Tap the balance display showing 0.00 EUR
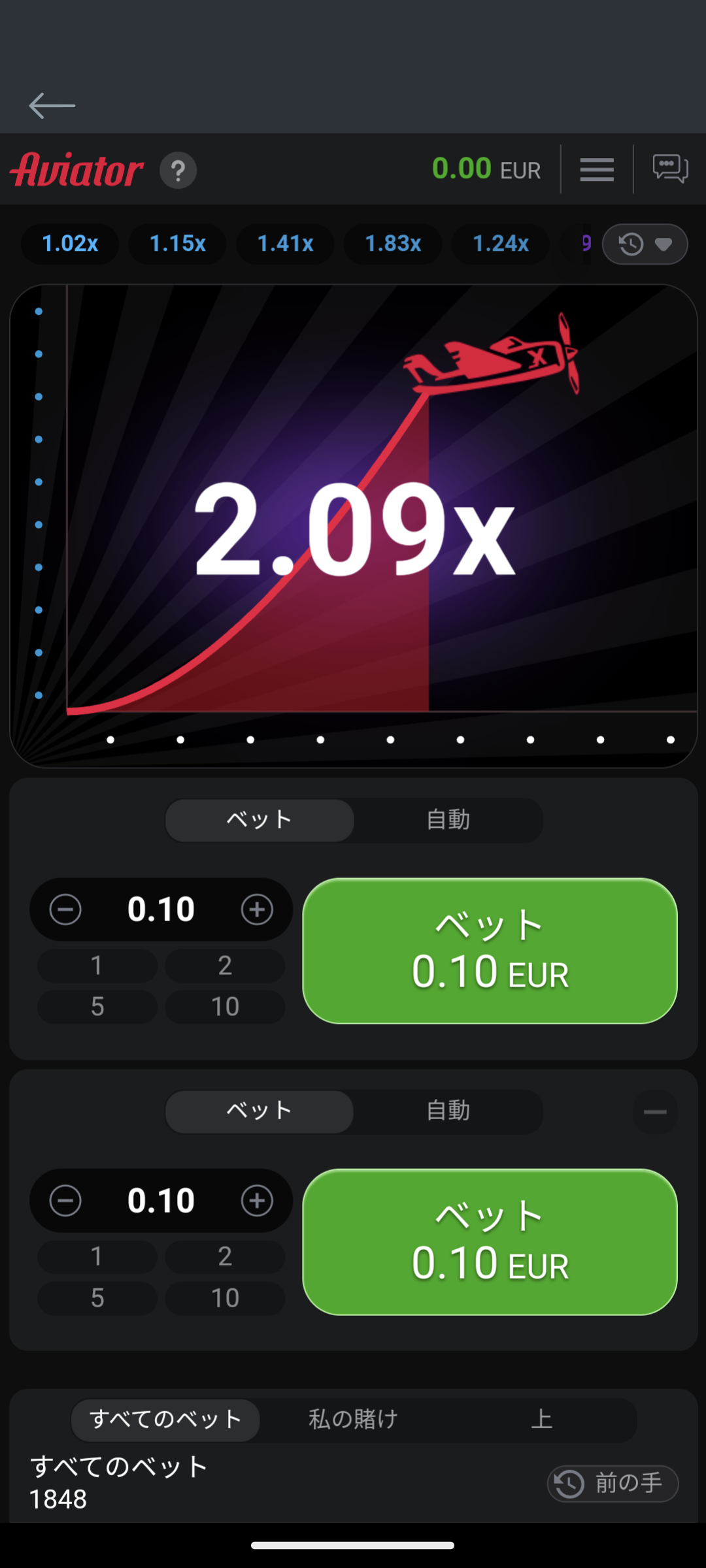706x1568 pixels. pyautogui.click(x=487, y=169)
